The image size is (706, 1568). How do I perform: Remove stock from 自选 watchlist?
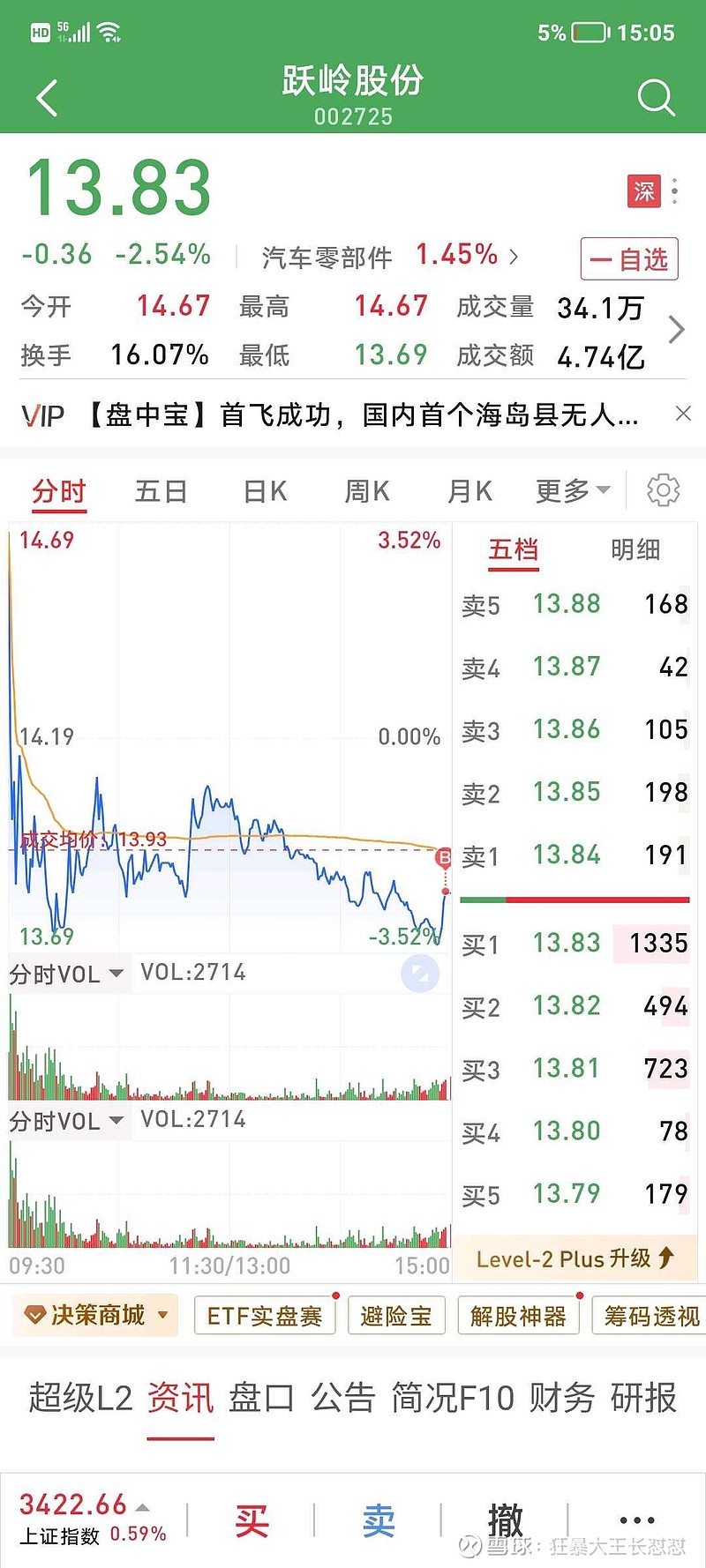point(629,259)
